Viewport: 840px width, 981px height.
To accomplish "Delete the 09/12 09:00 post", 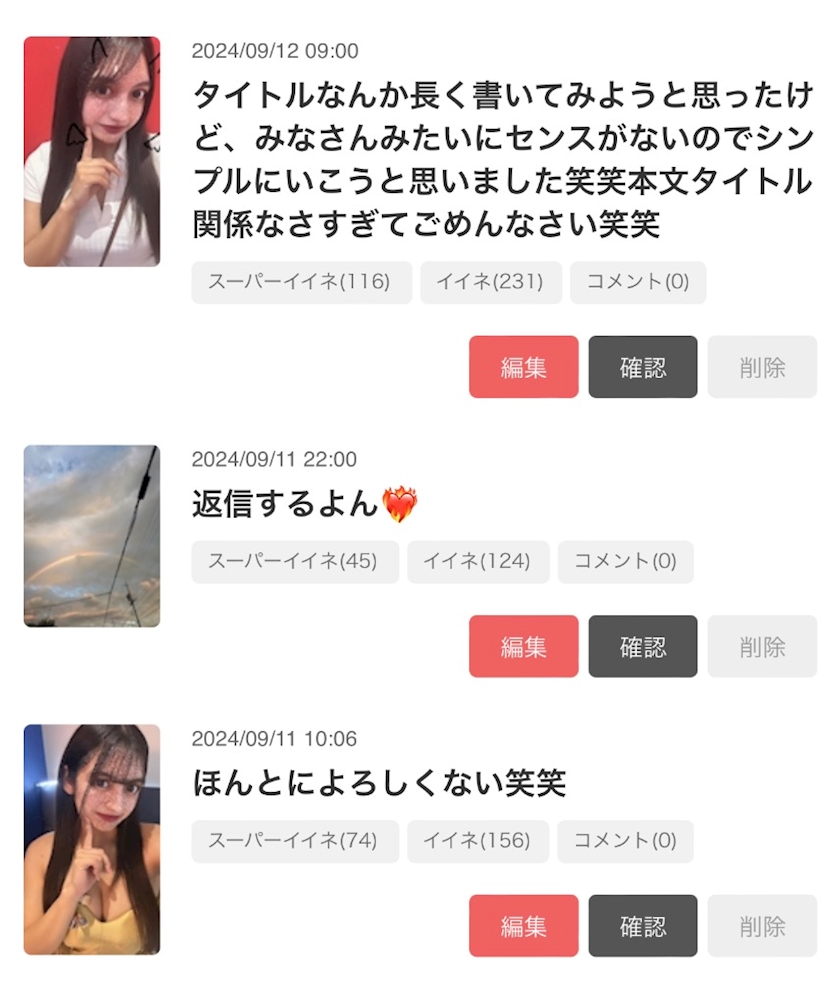I will pos(762,367).
